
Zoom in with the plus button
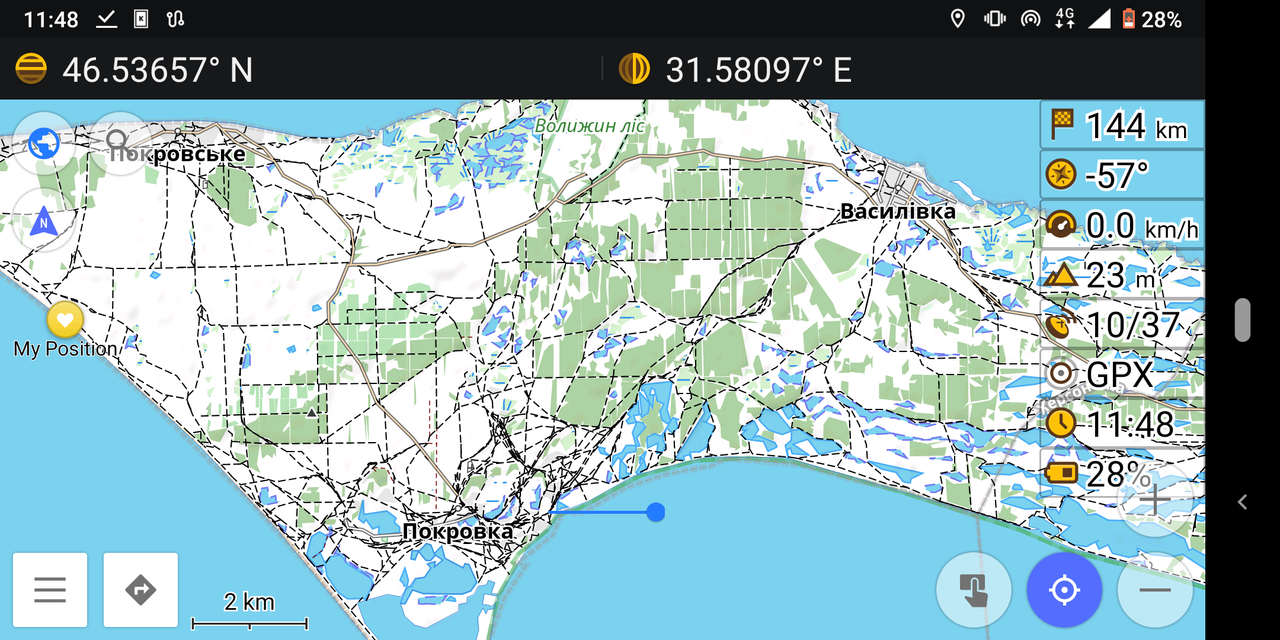[x=1154, y=498]
